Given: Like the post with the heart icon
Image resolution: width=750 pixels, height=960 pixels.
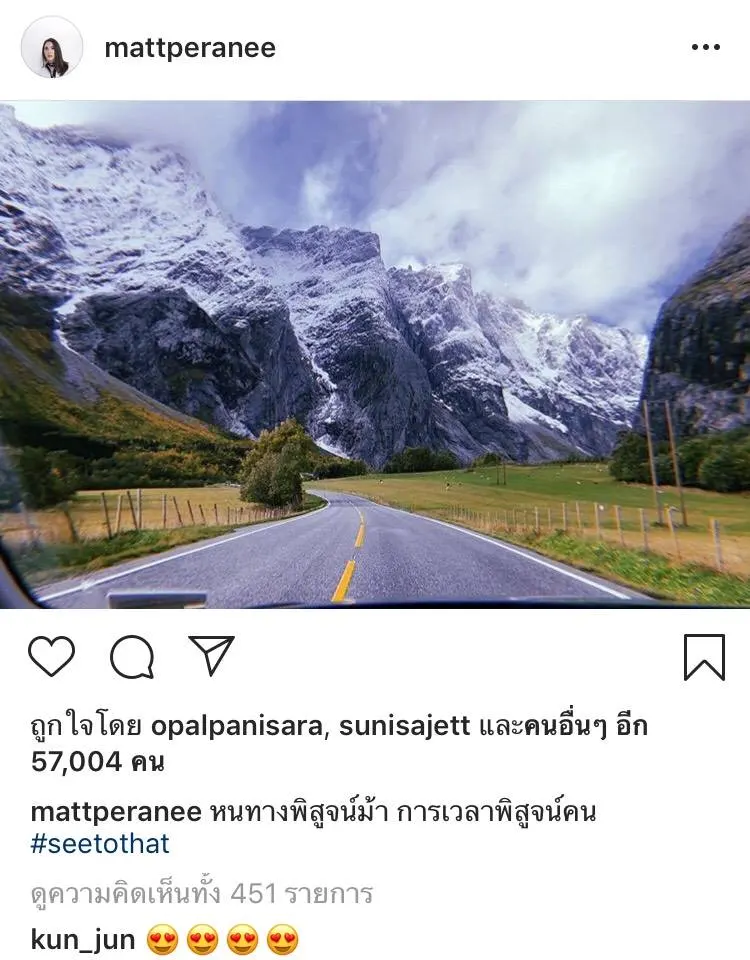Looking at the screenshot, I should [52, 657].
